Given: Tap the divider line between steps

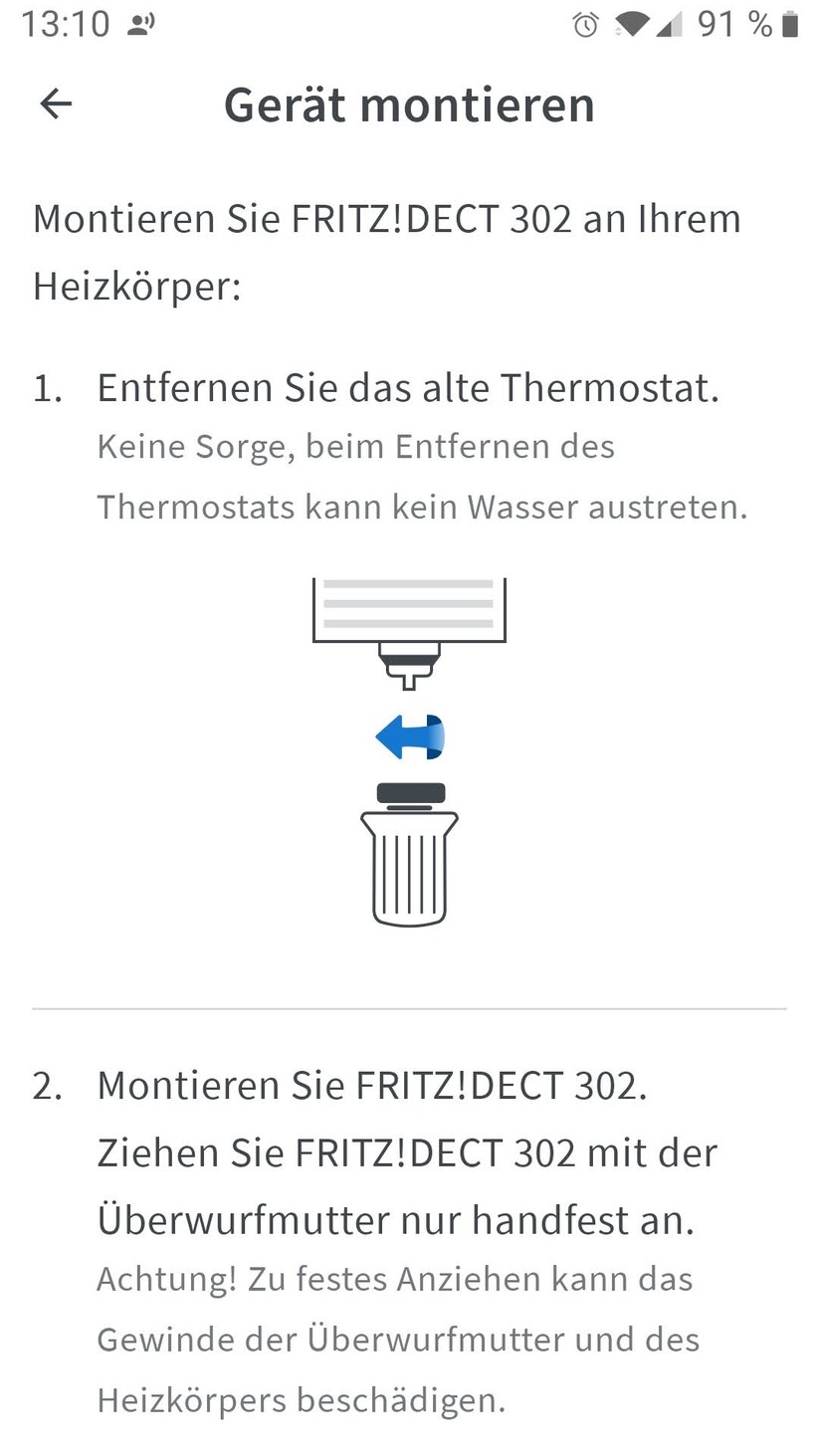Looking at the screenshot, I should click(x=409, y=1007).
